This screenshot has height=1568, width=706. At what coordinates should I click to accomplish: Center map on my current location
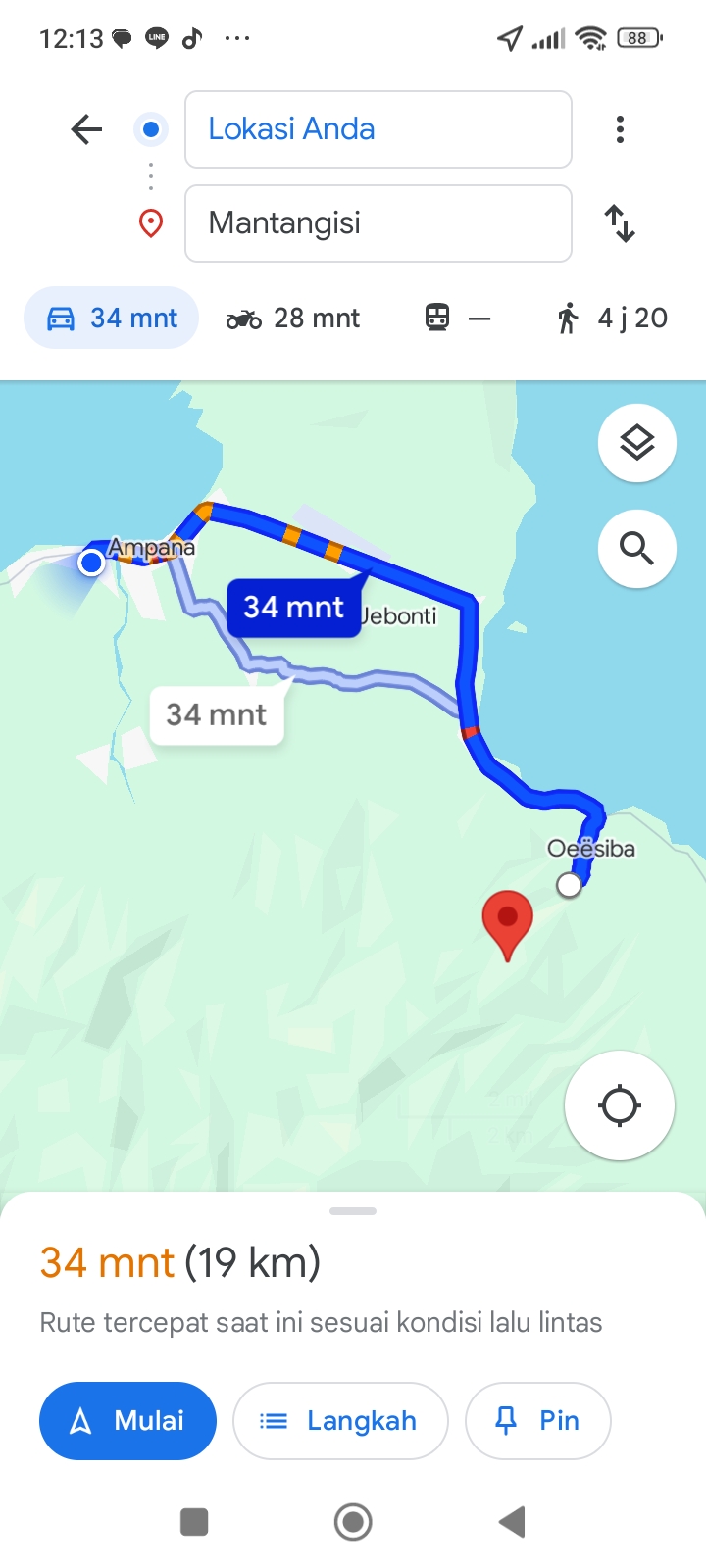[x=620, y=1105]
